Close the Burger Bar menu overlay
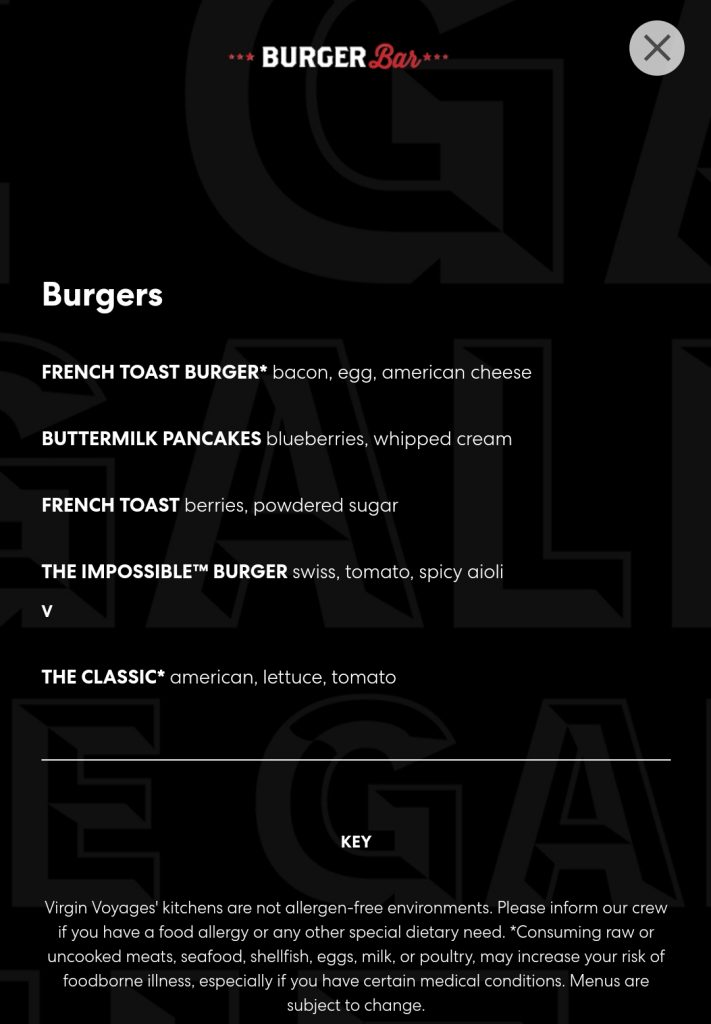The height and width of the screenshot is (1024, 711). pyautogui.click(x=657, y=48)
